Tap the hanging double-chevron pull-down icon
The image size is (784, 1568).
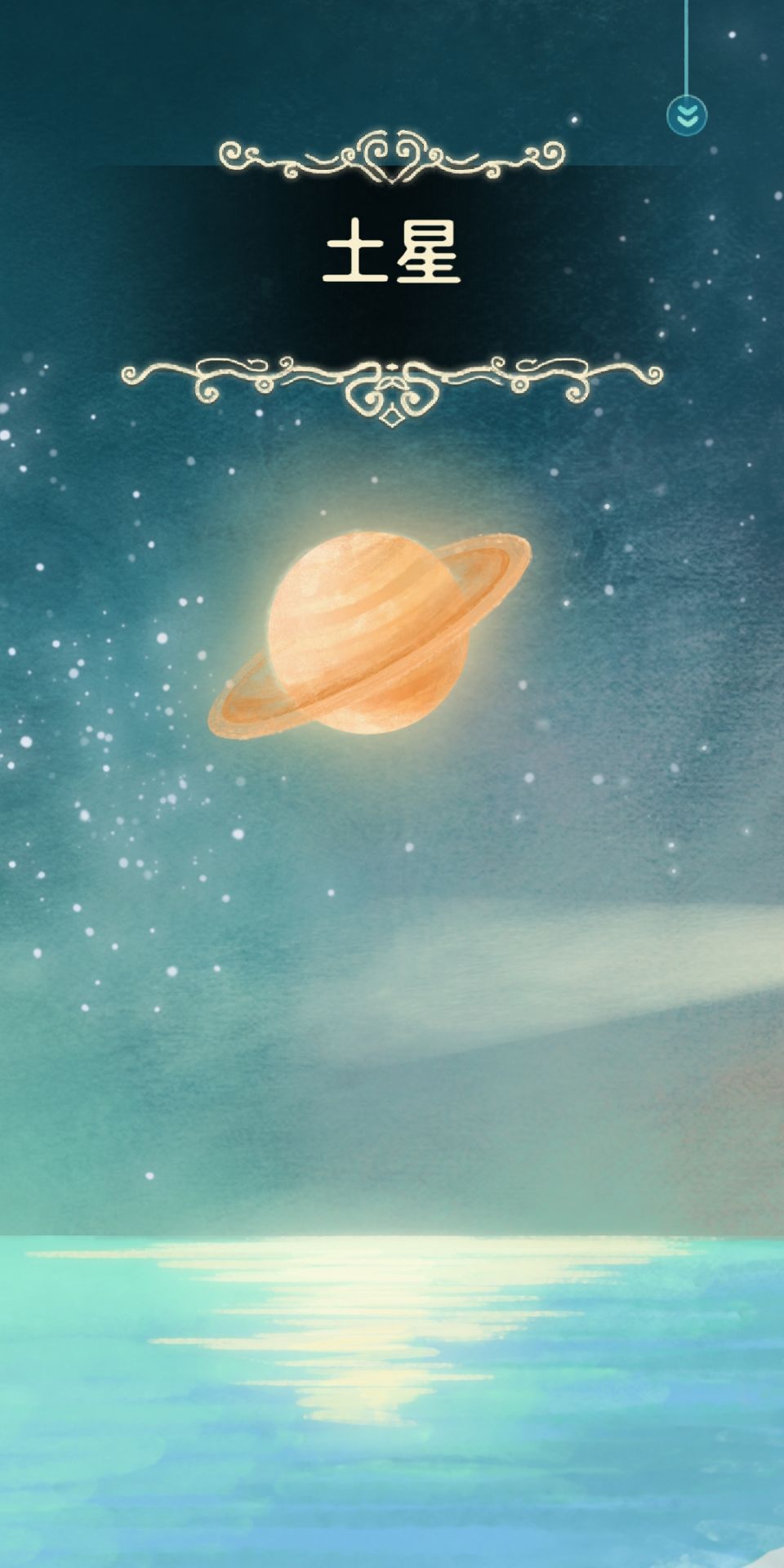[x=687, y=115]
